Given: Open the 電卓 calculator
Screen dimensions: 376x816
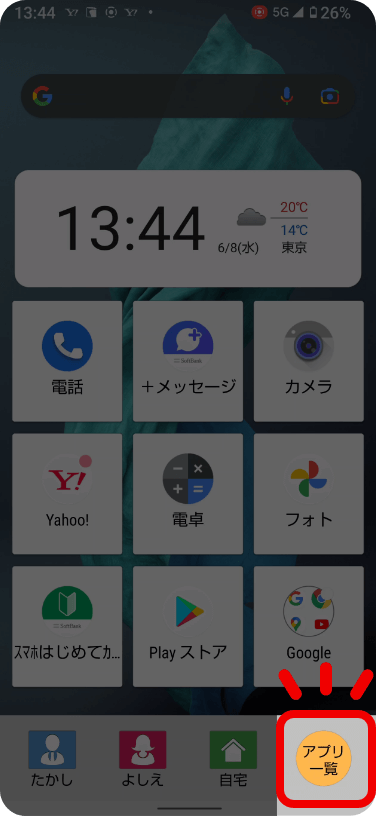Looking at the screenshot, I should (188, 494).
